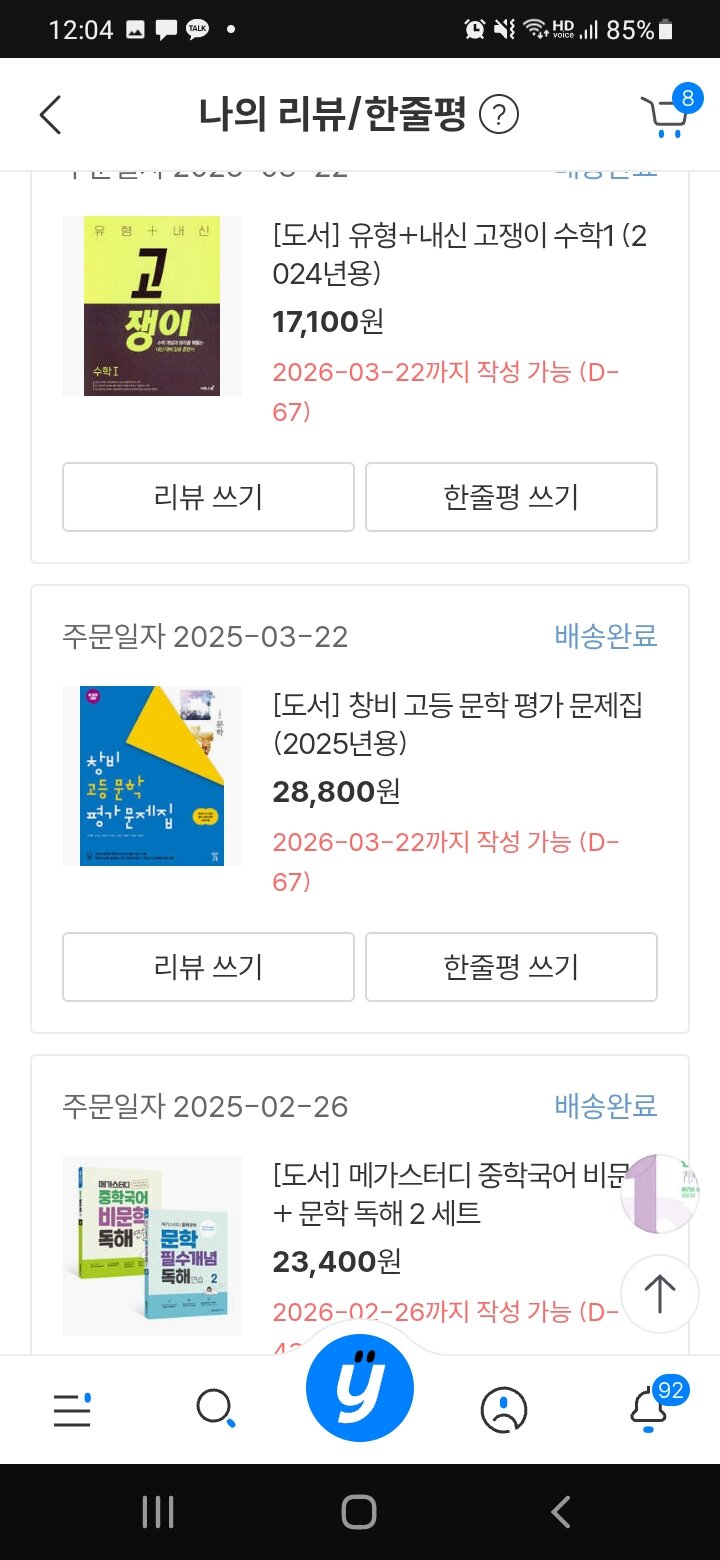
Task: Open the category menu in bottom navigation
Action: tap(71, 1407)
